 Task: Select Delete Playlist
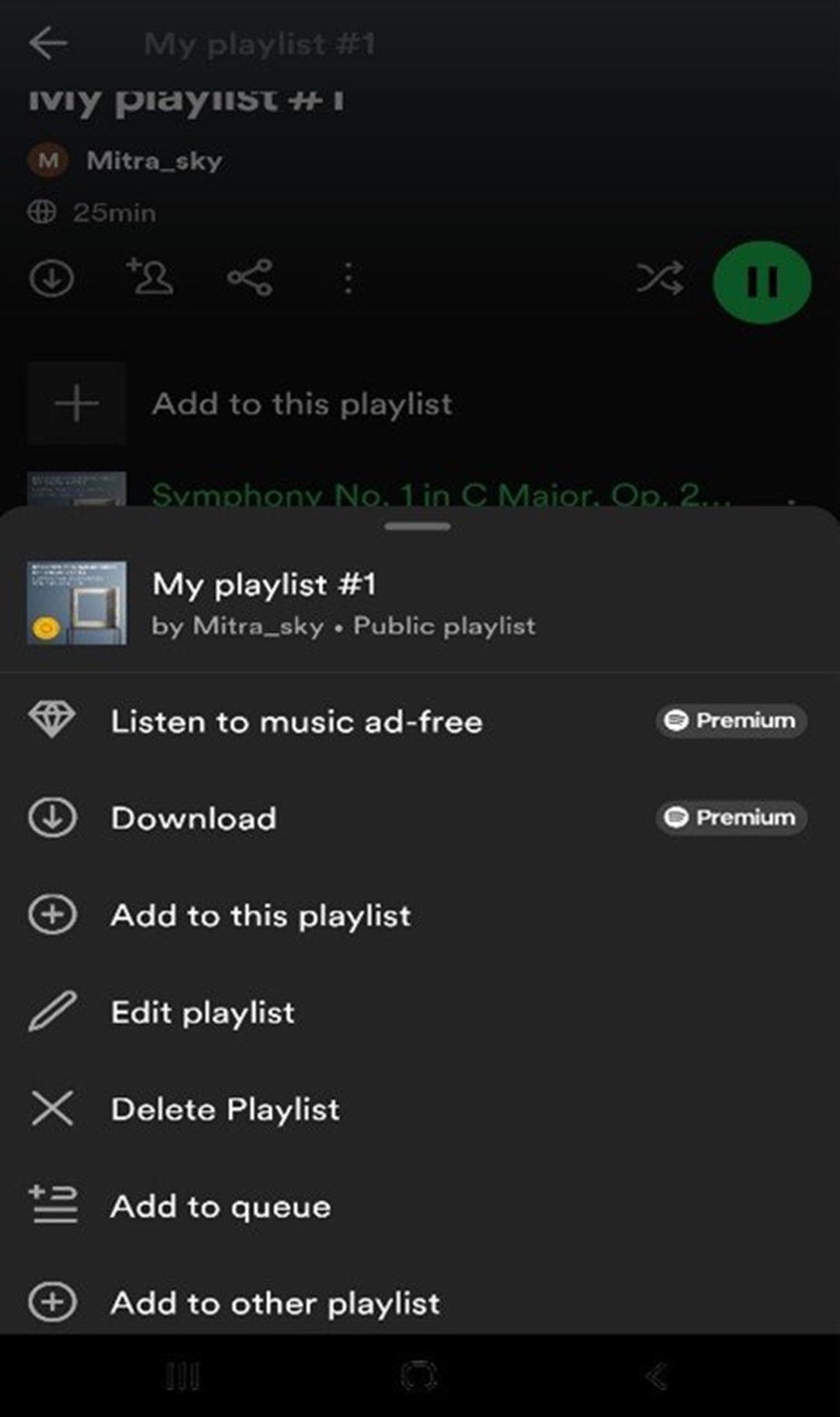pos(420,1109)
